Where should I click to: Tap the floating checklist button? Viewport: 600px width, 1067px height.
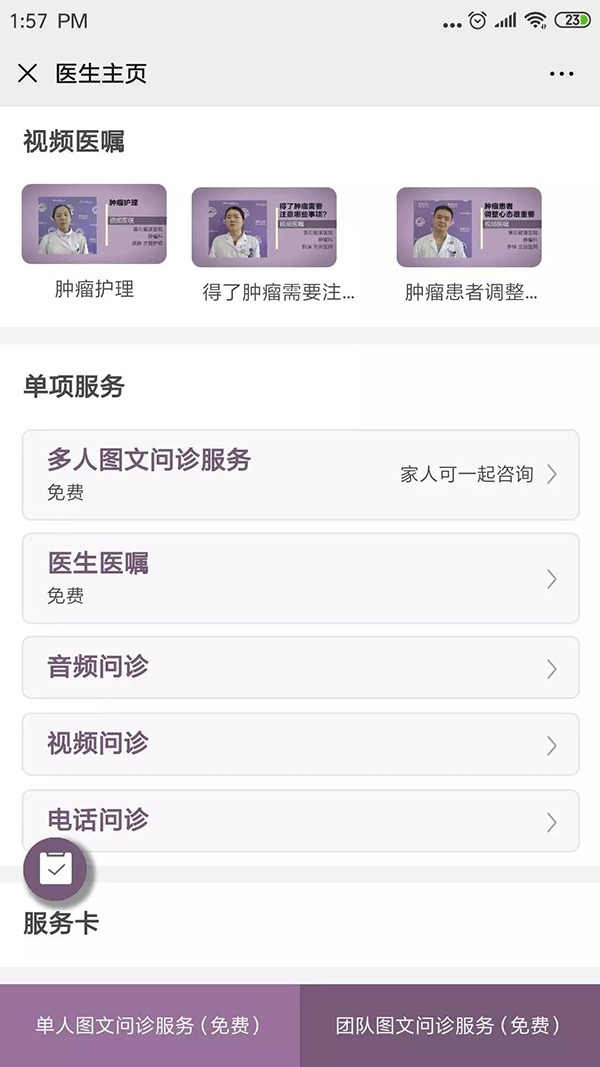tap(56, 868)
